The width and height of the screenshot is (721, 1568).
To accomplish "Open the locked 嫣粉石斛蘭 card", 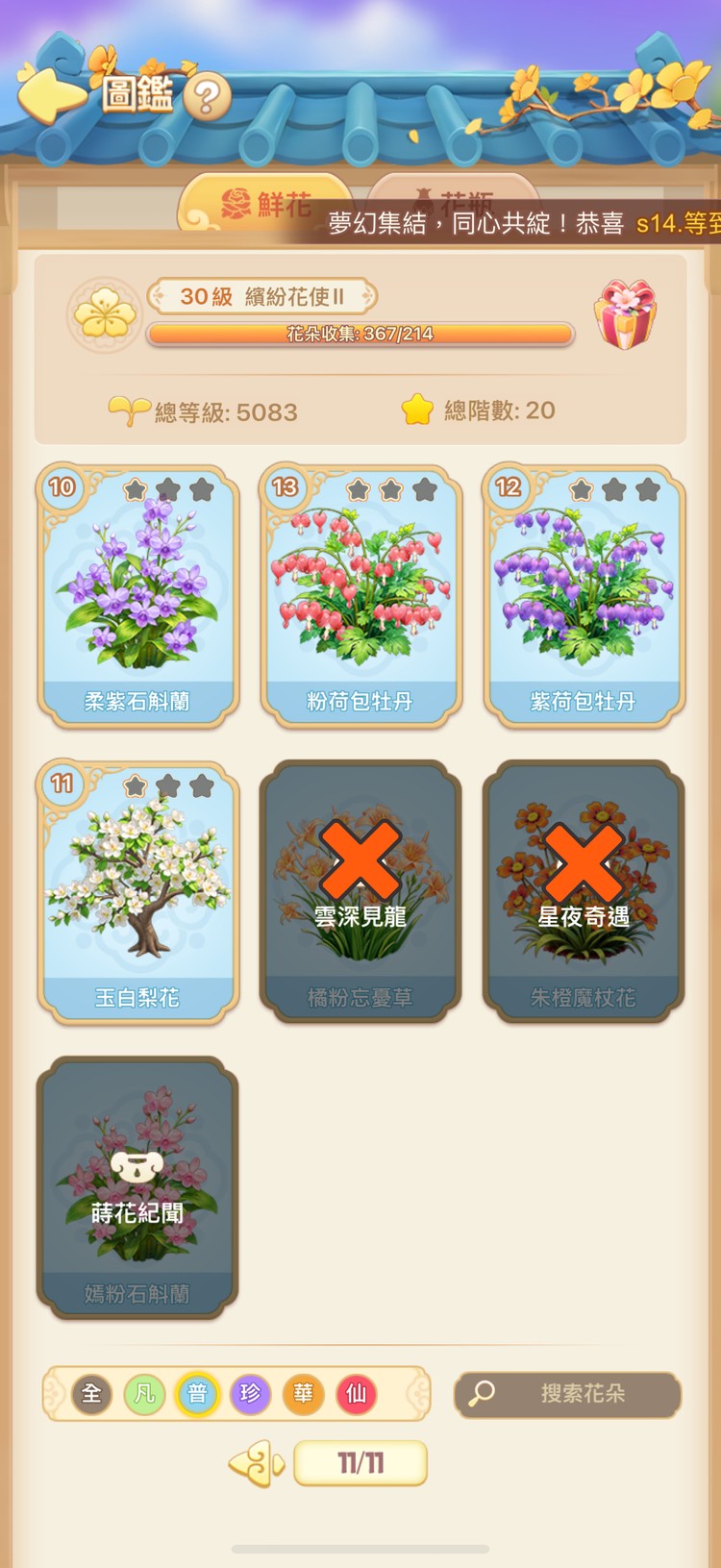I will point(137,1188).
